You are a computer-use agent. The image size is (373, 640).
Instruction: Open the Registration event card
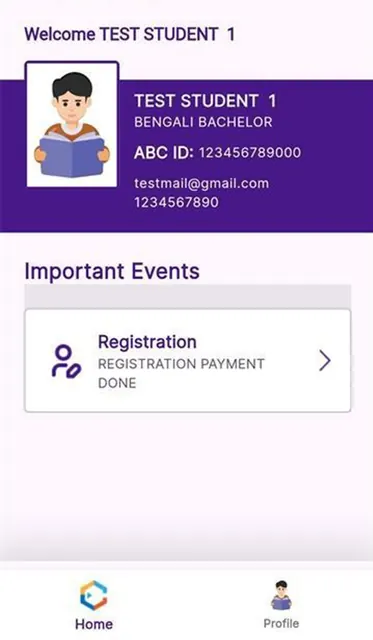coord(187,361)
